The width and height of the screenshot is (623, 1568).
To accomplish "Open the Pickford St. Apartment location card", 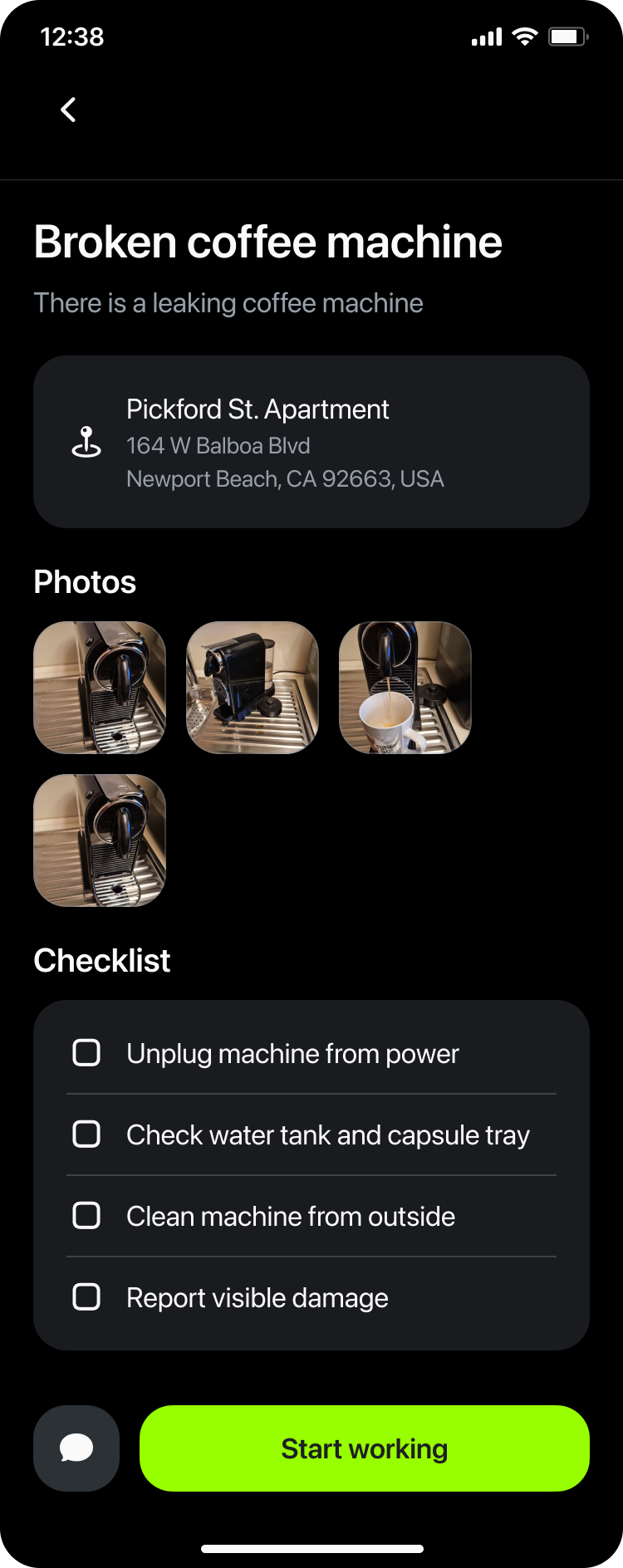I will coord(311,442).
